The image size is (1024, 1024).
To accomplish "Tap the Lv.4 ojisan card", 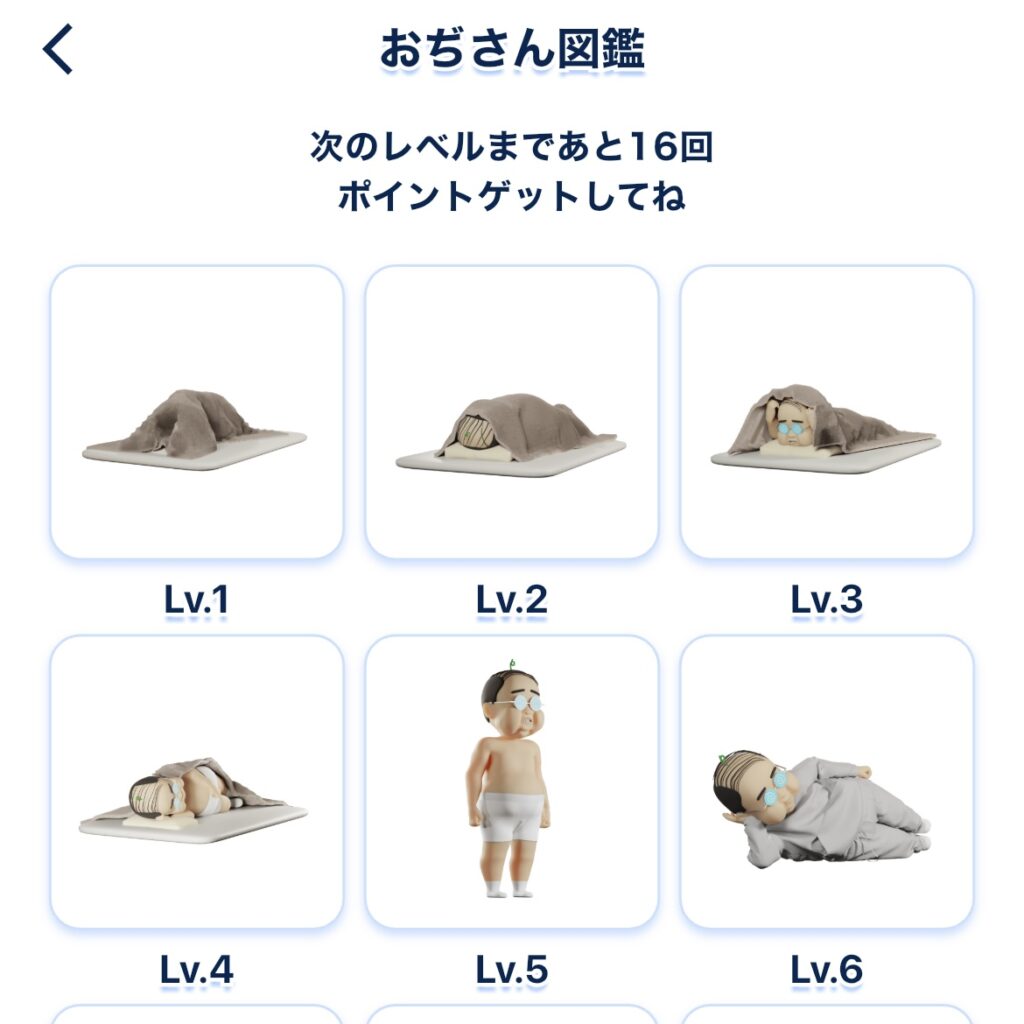I will [x=197, y=782].
